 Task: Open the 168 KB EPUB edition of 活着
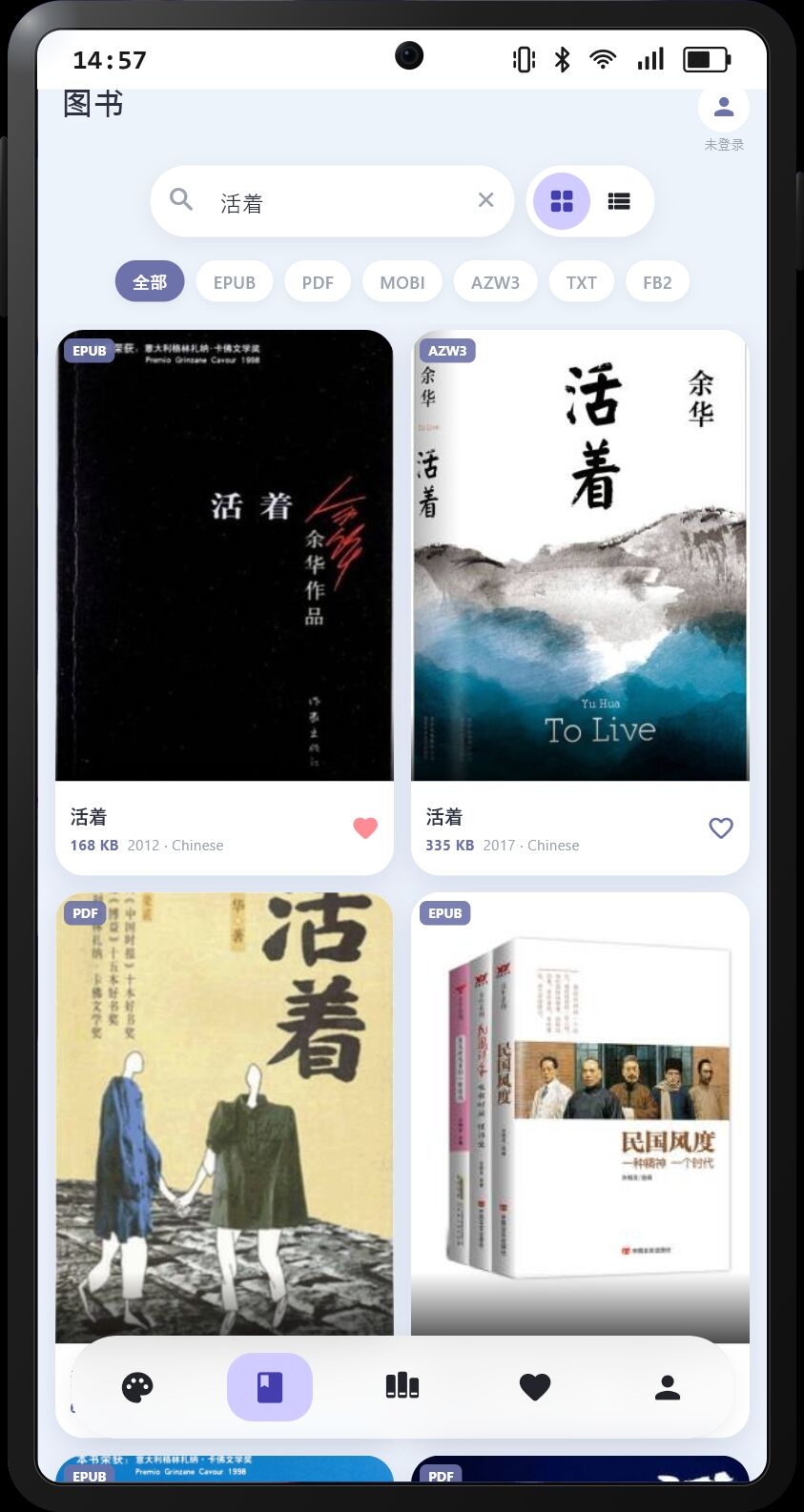[x=224, y=602]
